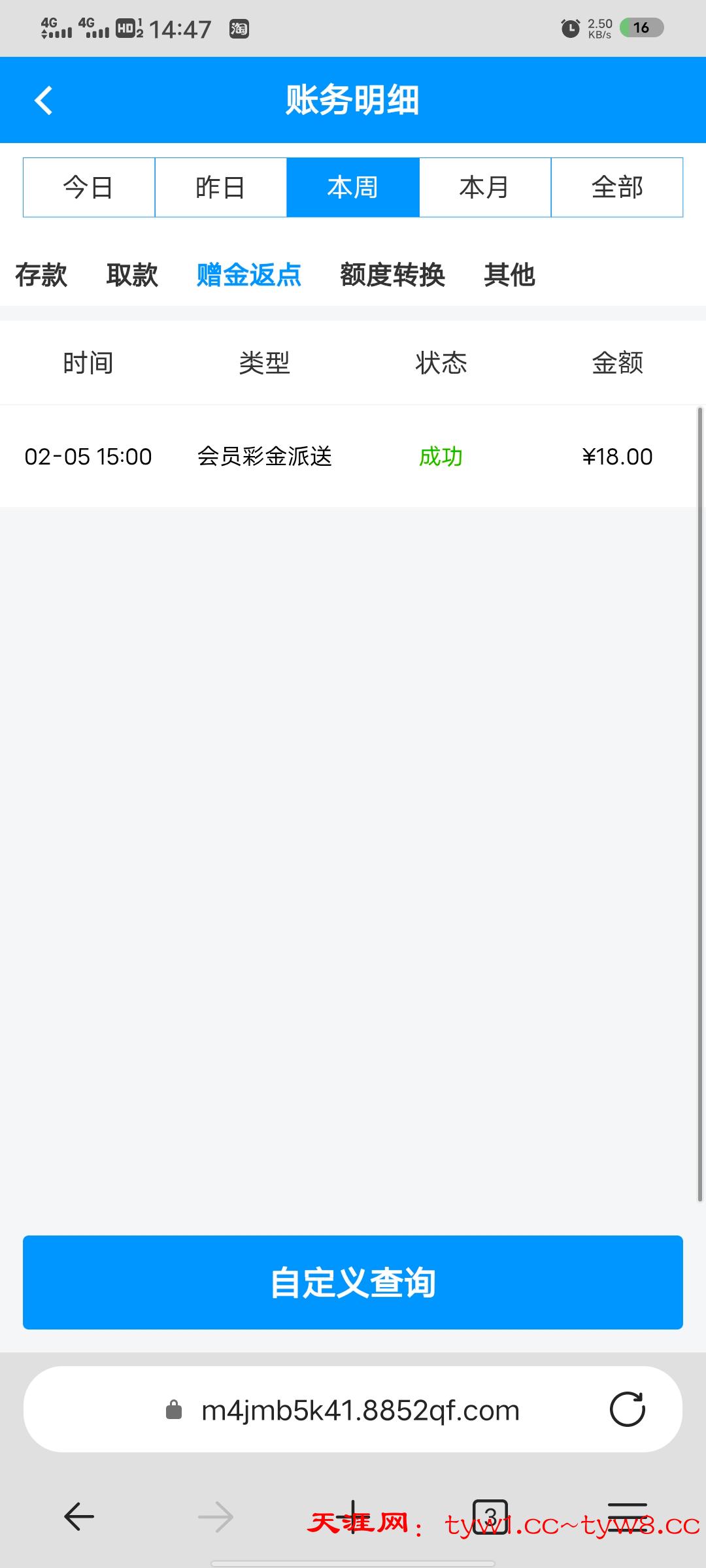This screenshot has height=1568, width=706.
Task: Tap the 自定义查询 button
Action: point(353,1282)
